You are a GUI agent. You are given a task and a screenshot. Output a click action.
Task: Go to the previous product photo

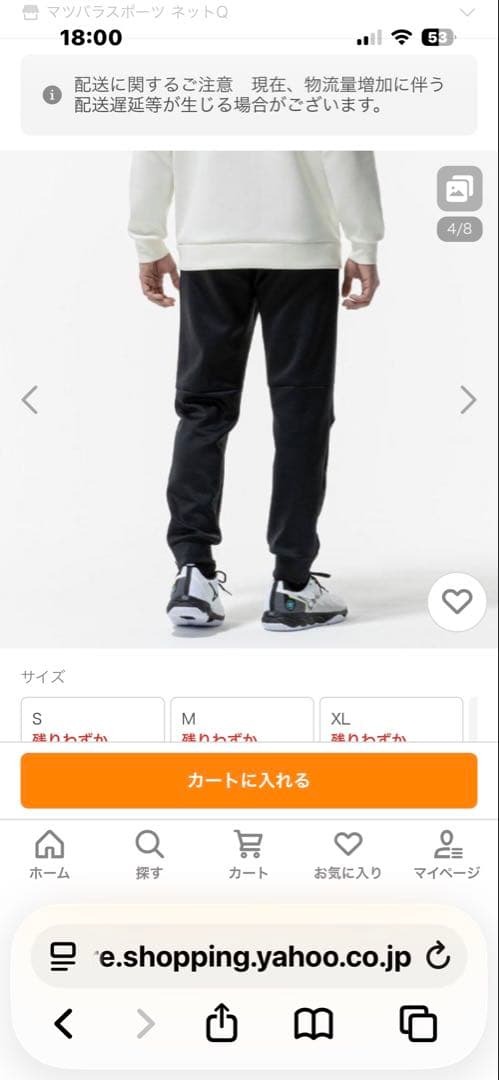click(30, 399)
